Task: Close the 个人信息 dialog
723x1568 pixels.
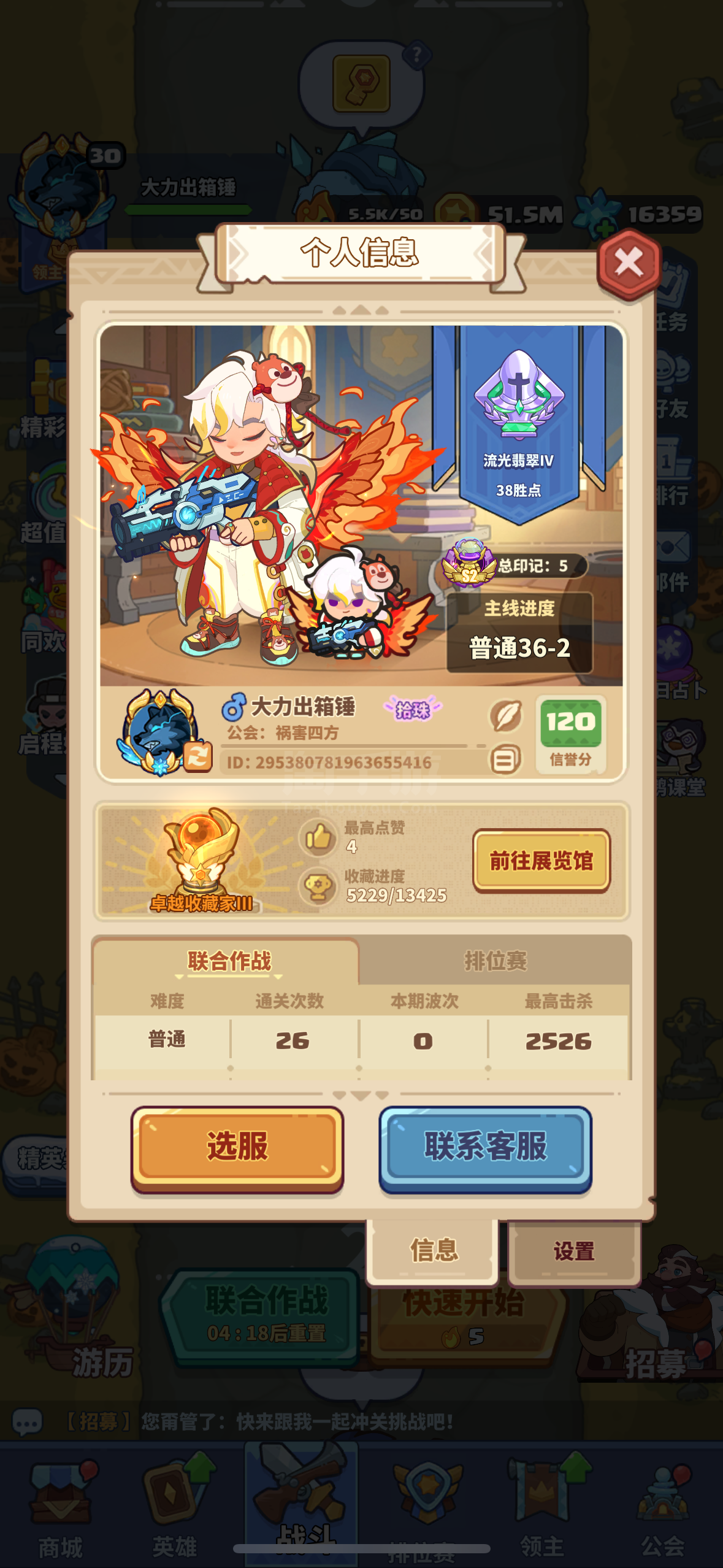Action: click(629, 264)
